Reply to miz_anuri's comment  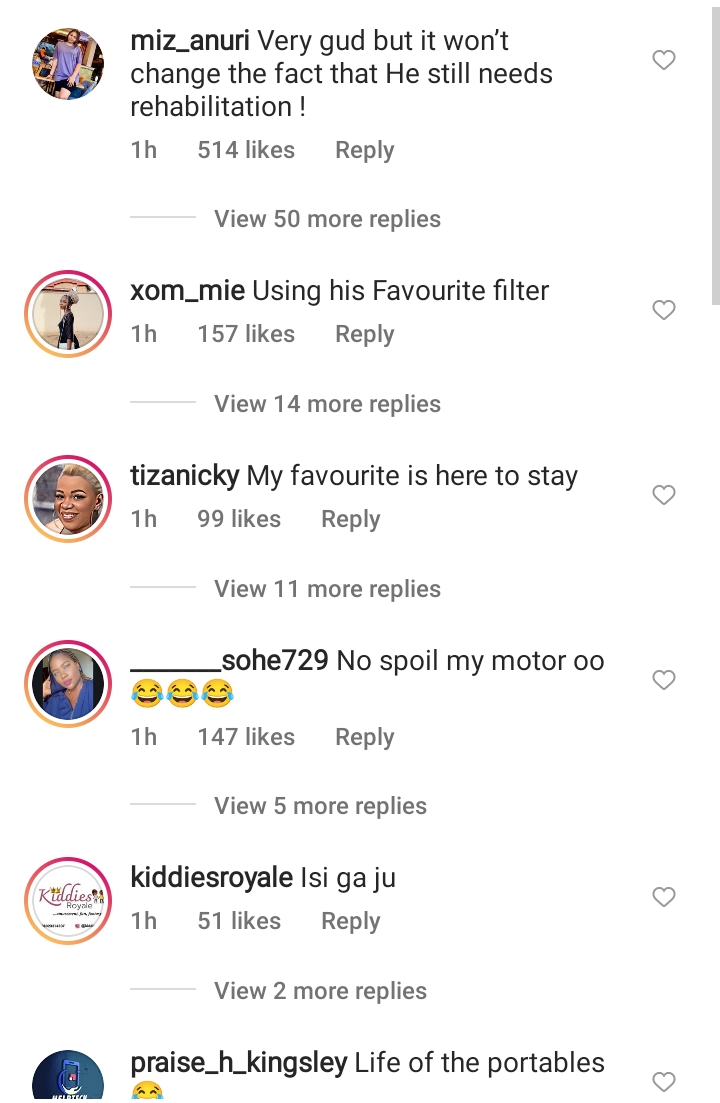coord(364,150)
